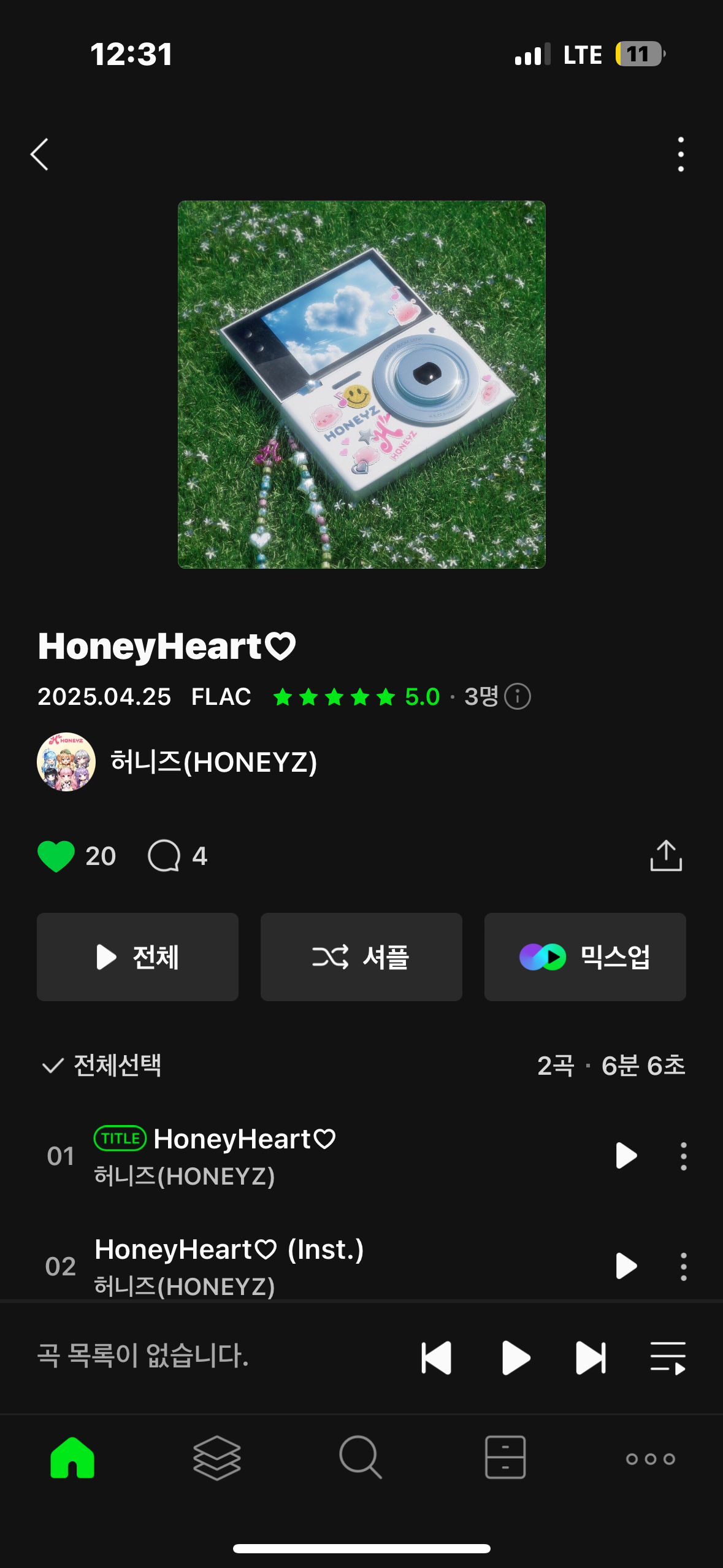
Task: Open the album overflow menu at top right
Action: (680, 154)
